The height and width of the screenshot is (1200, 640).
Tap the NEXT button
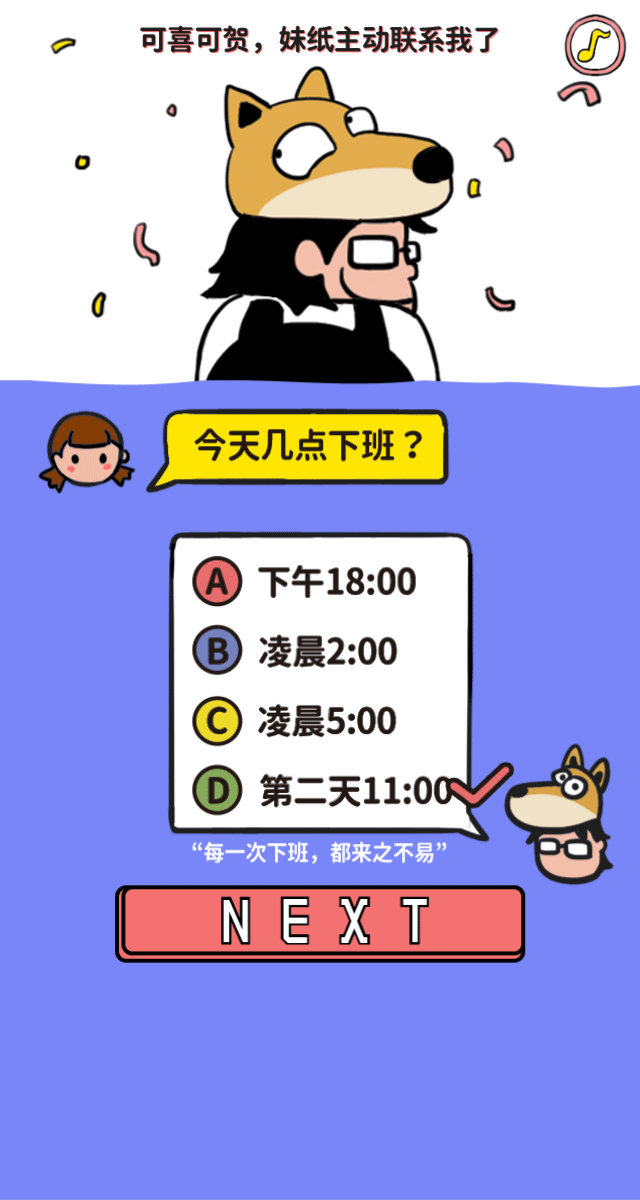point(320,922)
